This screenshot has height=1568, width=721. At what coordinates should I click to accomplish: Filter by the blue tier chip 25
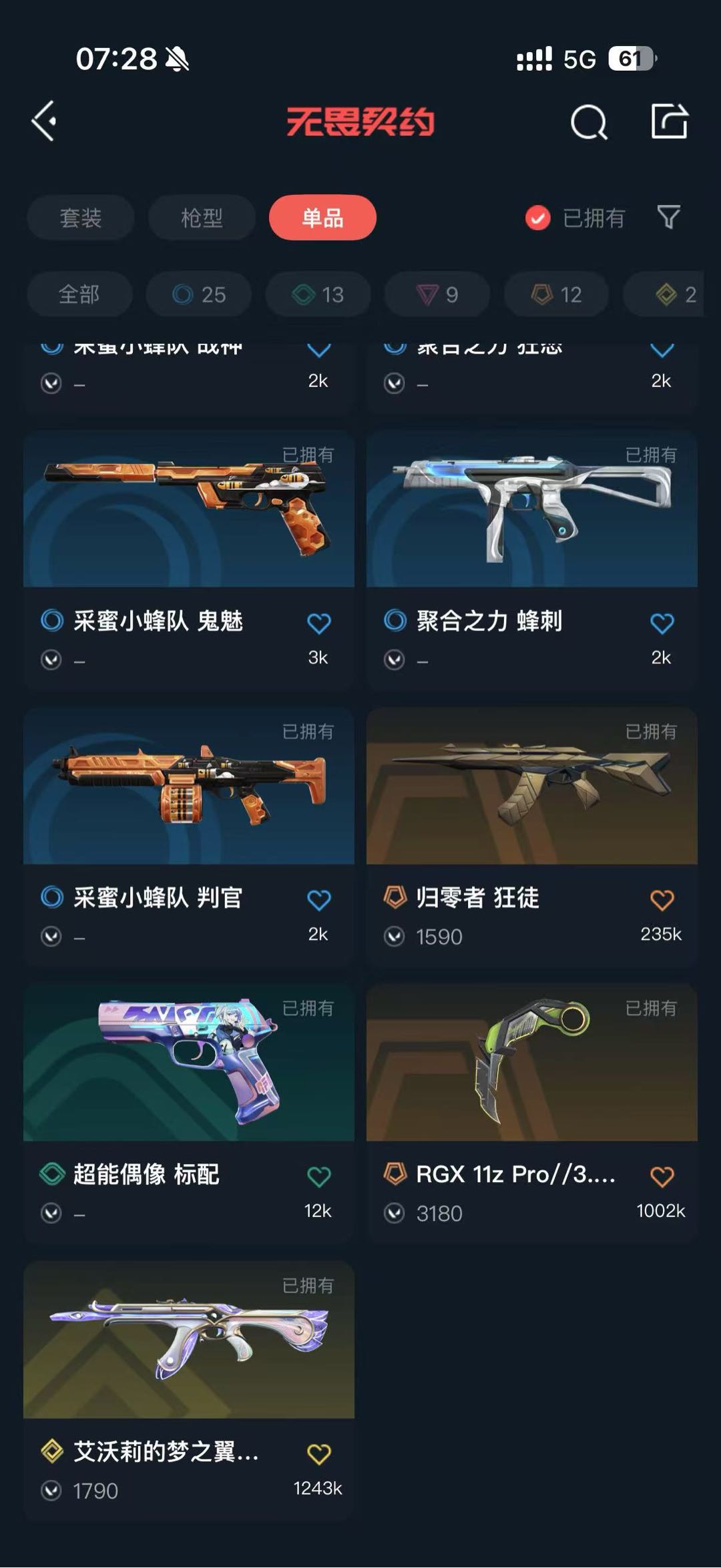(199, 294)
